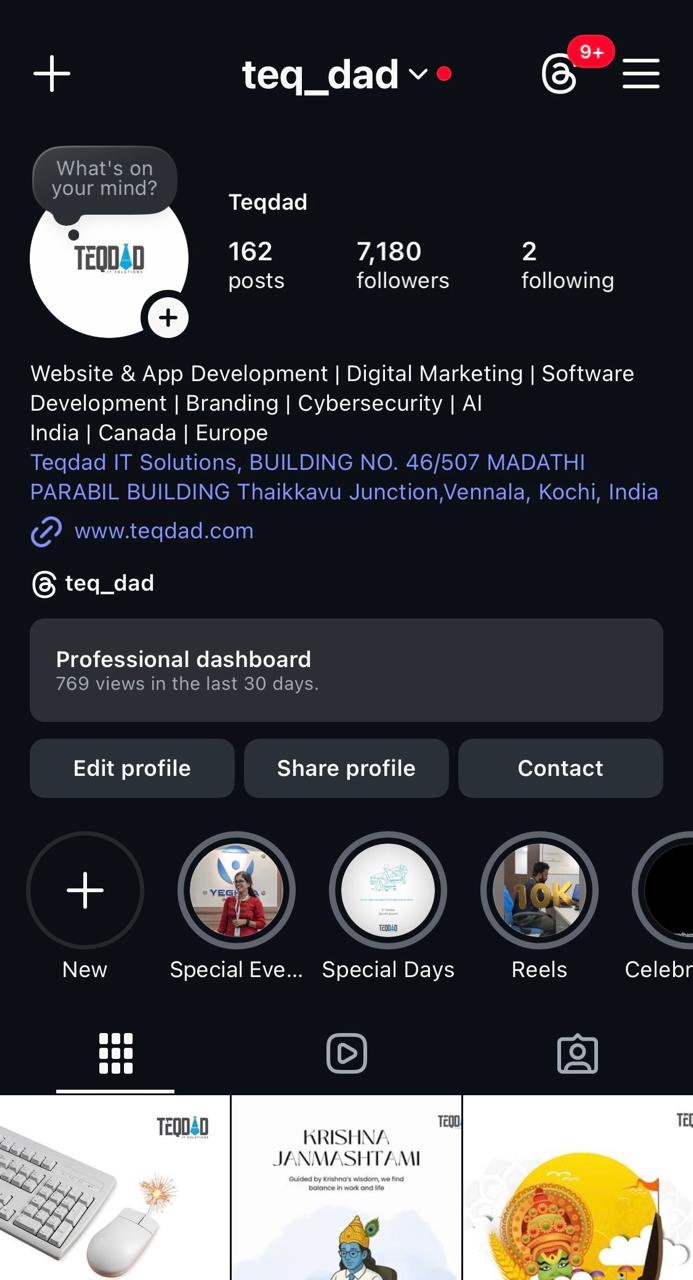Switch to the tagged posts tab
The height and width of the screenshot is (1280, 693).
577,1053
